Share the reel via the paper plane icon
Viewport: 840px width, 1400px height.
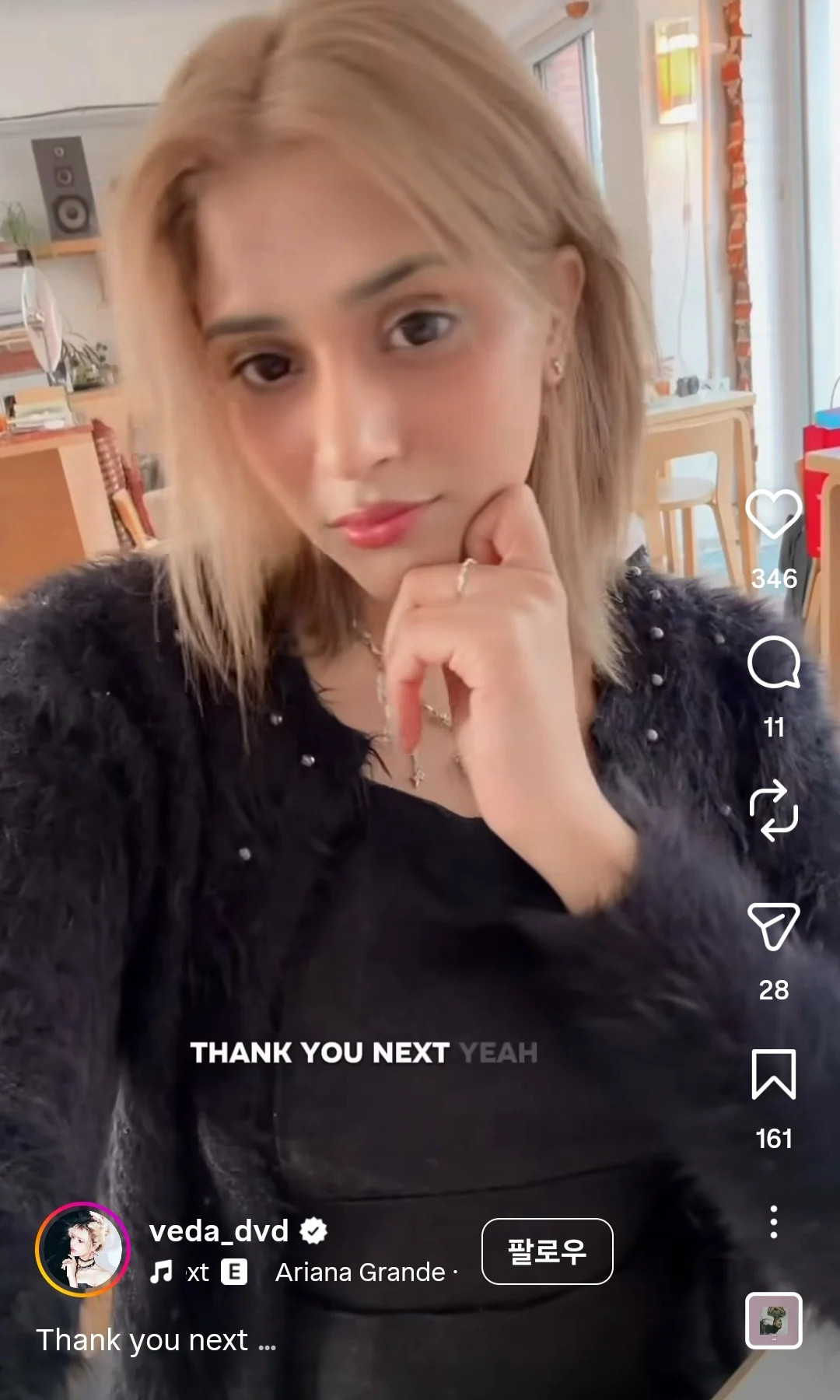773,926
